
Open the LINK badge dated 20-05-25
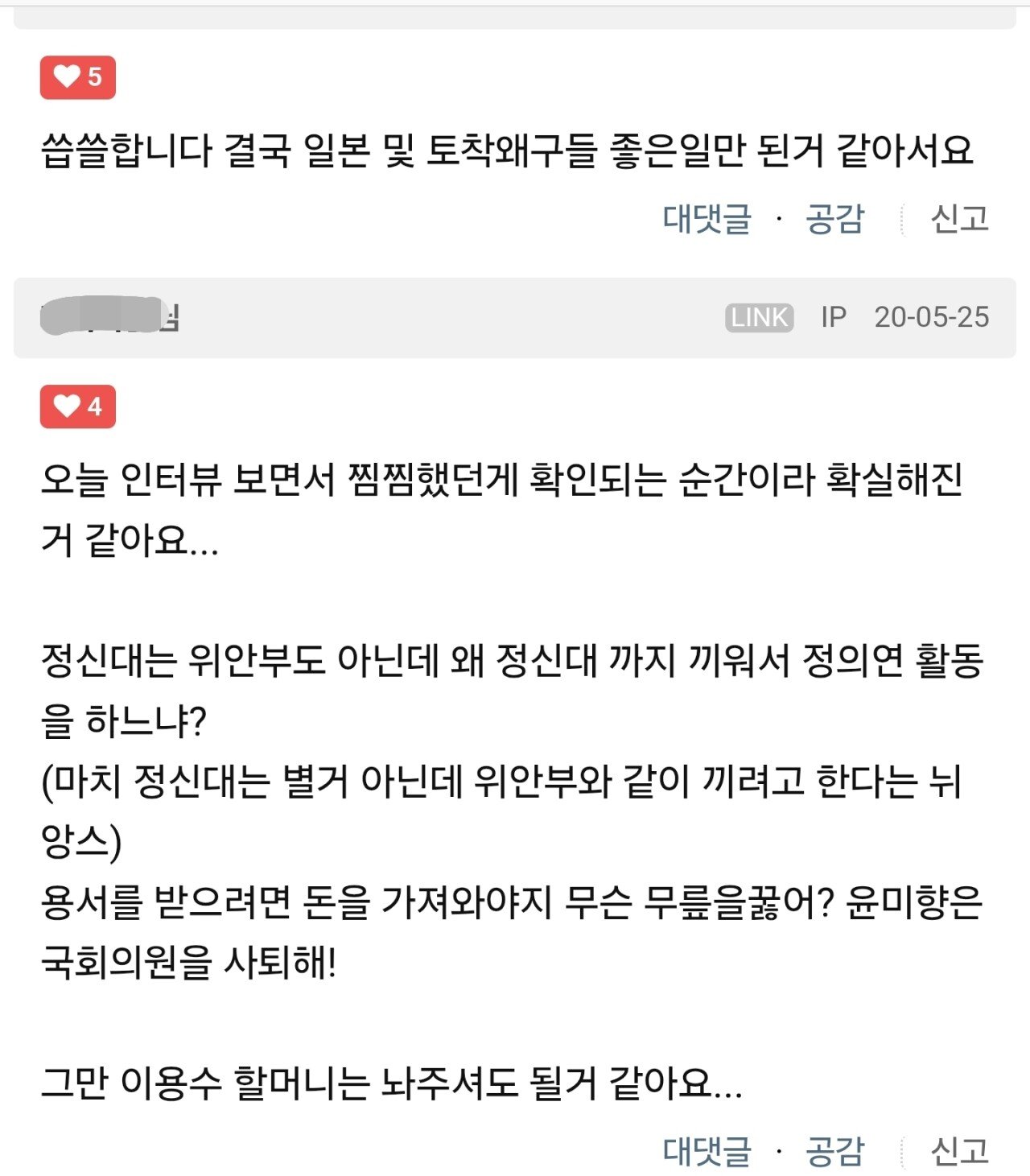click(759, 318)
